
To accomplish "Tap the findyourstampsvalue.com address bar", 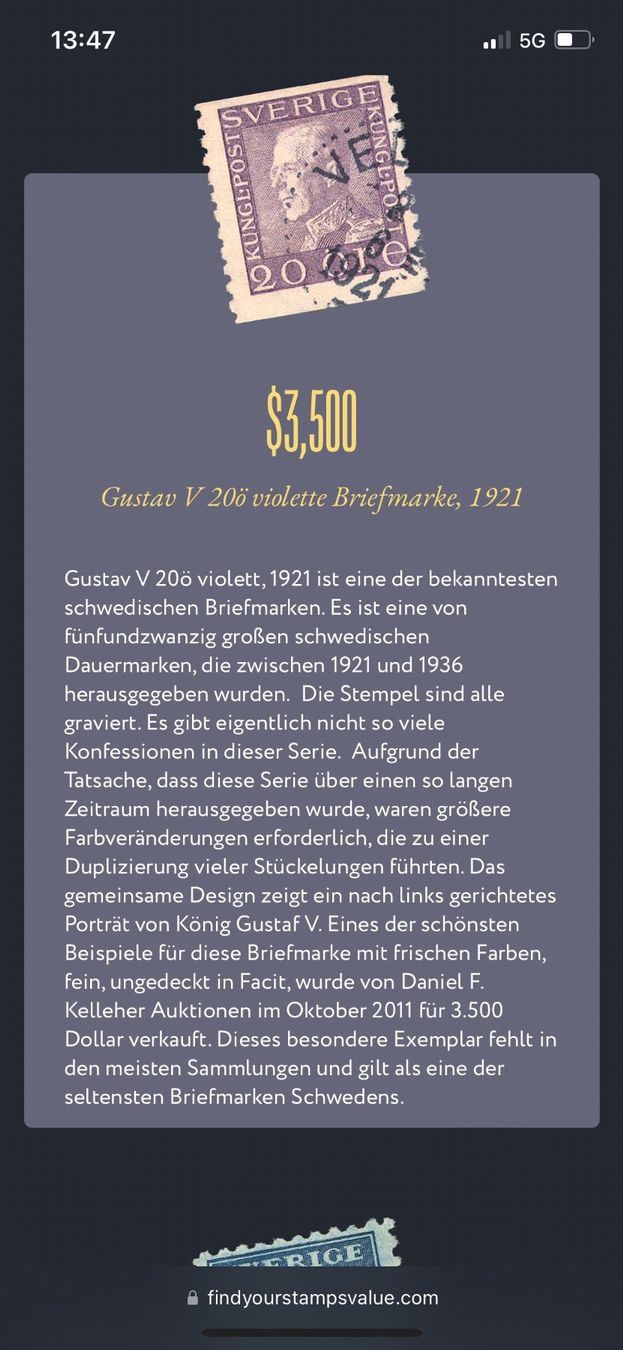I will 312,1298.
